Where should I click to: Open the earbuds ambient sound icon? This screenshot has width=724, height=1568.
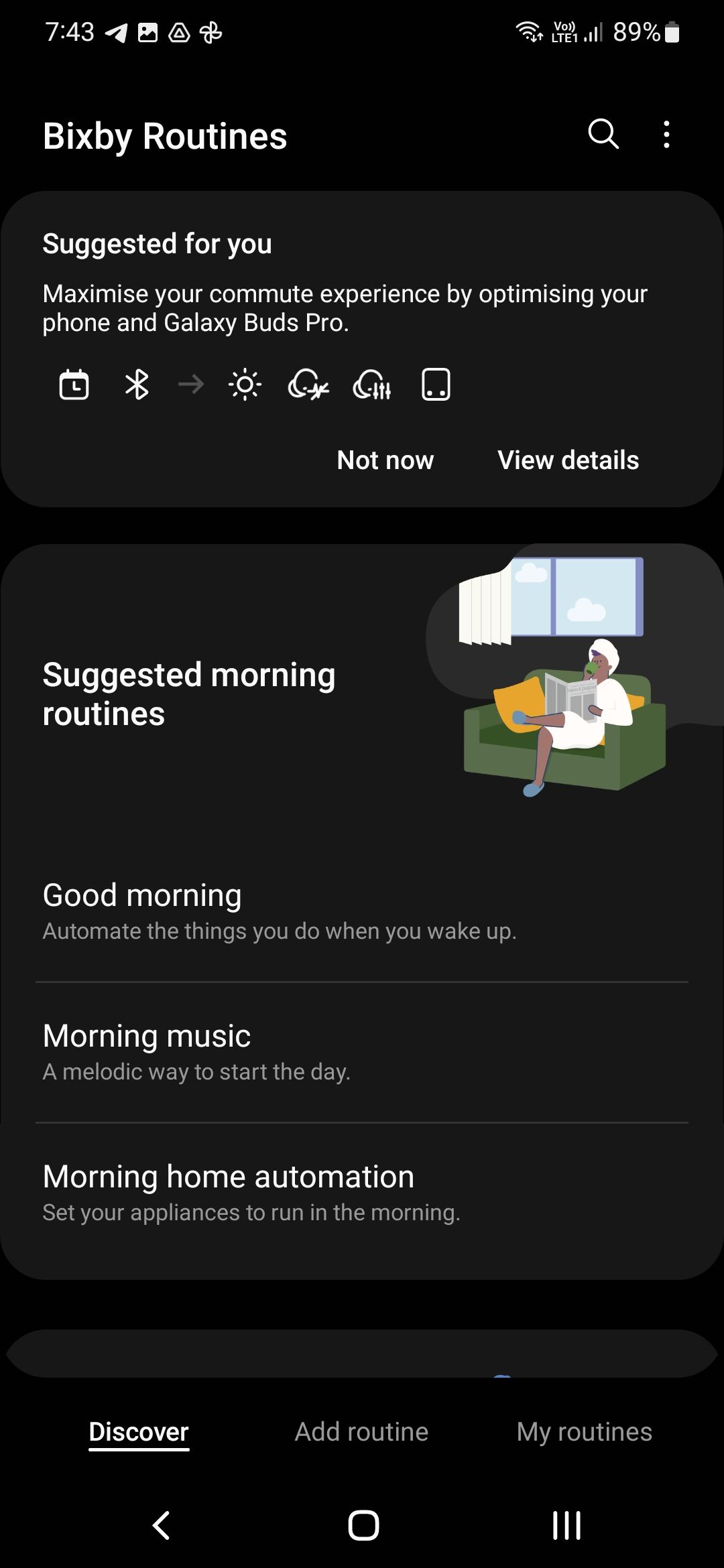[x=308, y=384]
